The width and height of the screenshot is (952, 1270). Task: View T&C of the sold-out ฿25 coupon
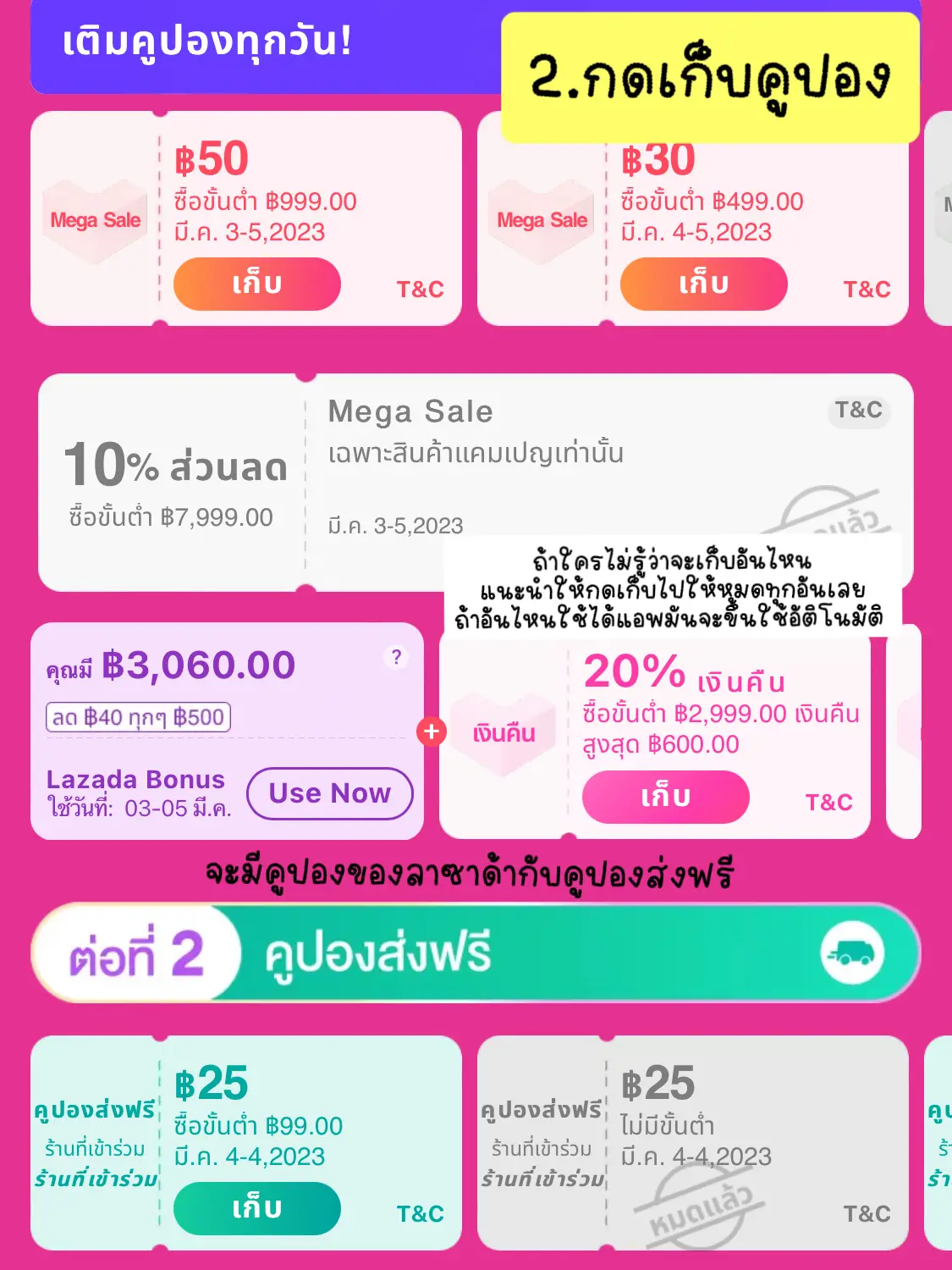pyautogui.click(x=867, y=1214)
